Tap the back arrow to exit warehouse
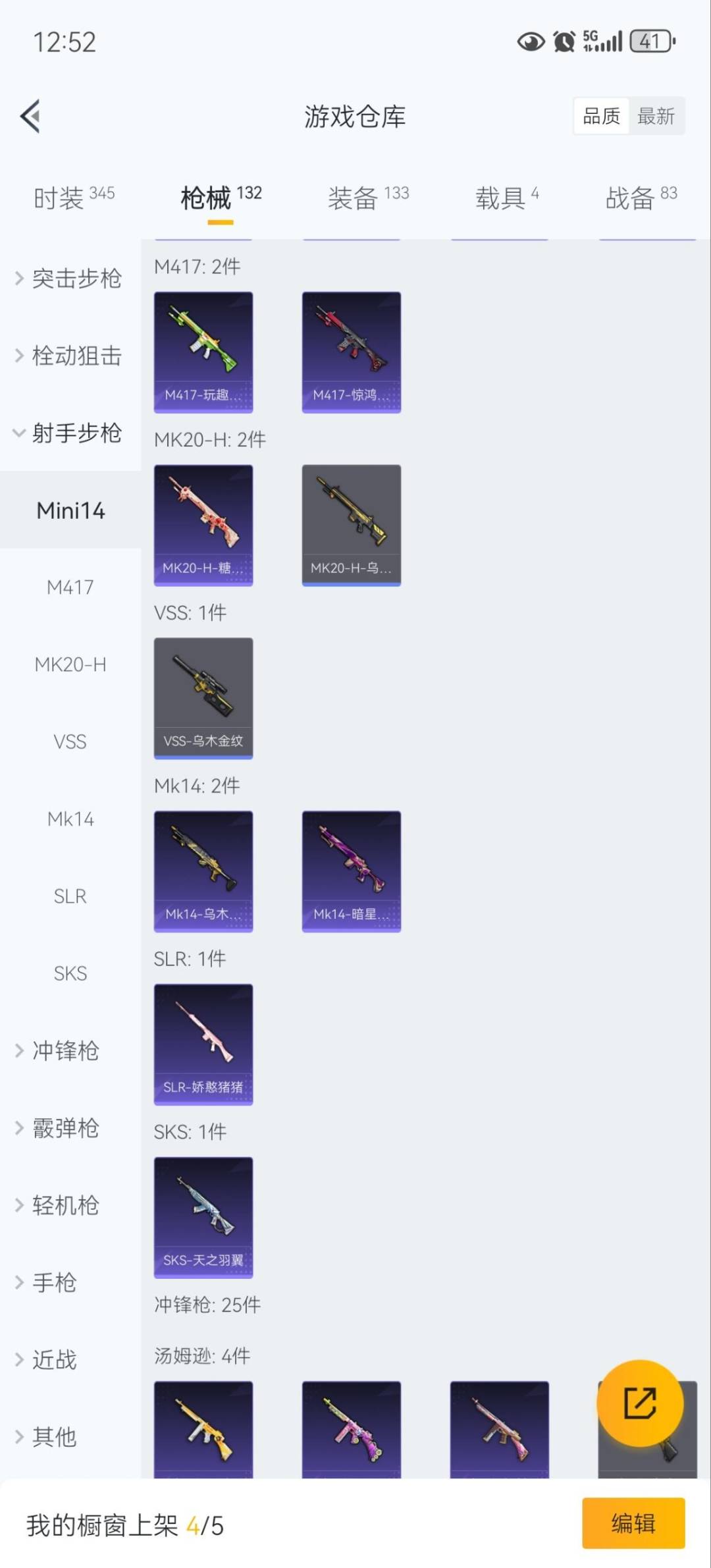This screenshot has width=711, height=1568. point(30,117)
